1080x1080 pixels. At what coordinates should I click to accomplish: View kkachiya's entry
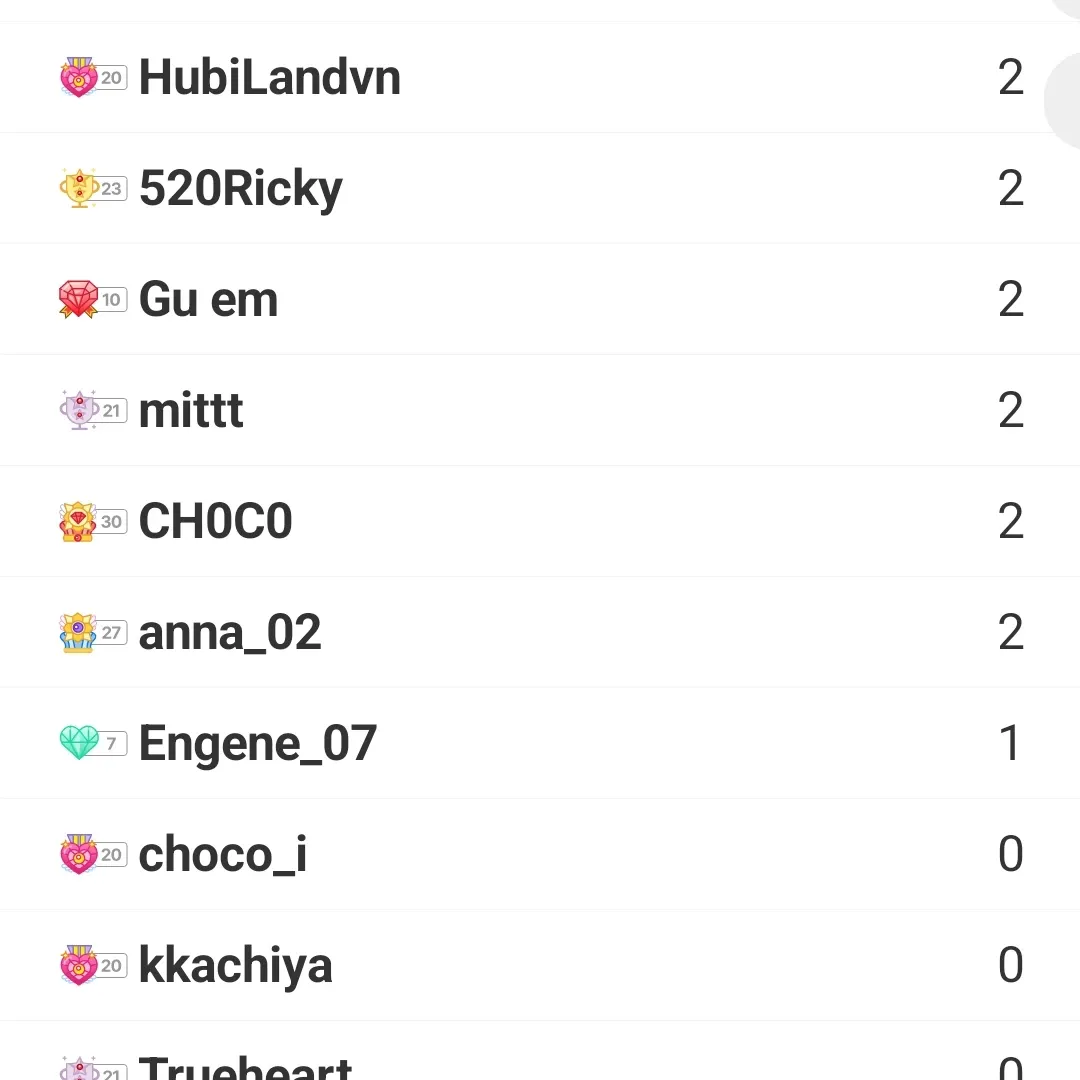[235, 966]
